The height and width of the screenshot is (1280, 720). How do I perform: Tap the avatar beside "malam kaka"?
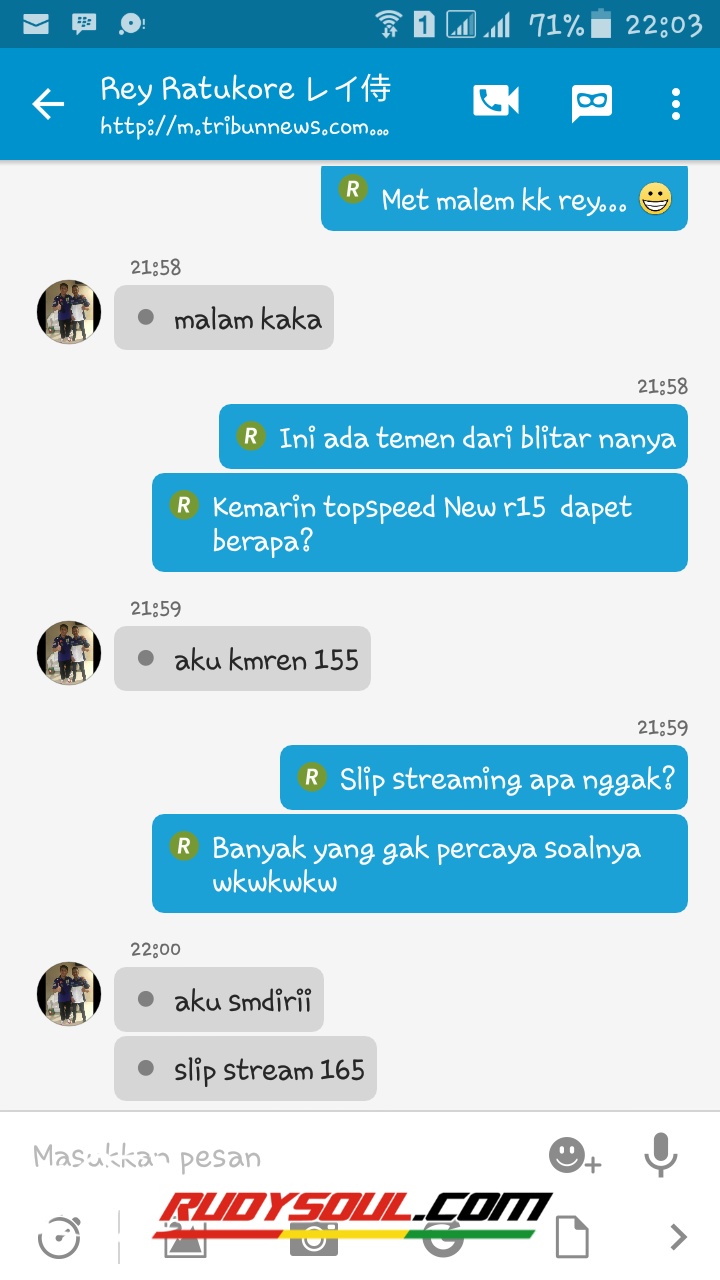[69, 312]
